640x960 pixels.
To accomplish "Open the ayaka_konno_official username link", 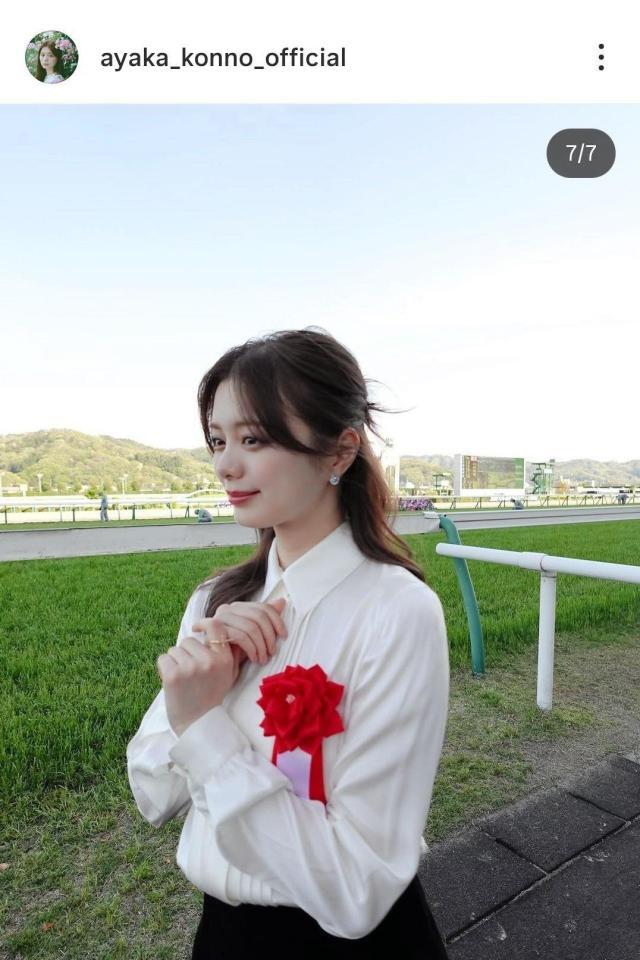I will pos(223,58).
